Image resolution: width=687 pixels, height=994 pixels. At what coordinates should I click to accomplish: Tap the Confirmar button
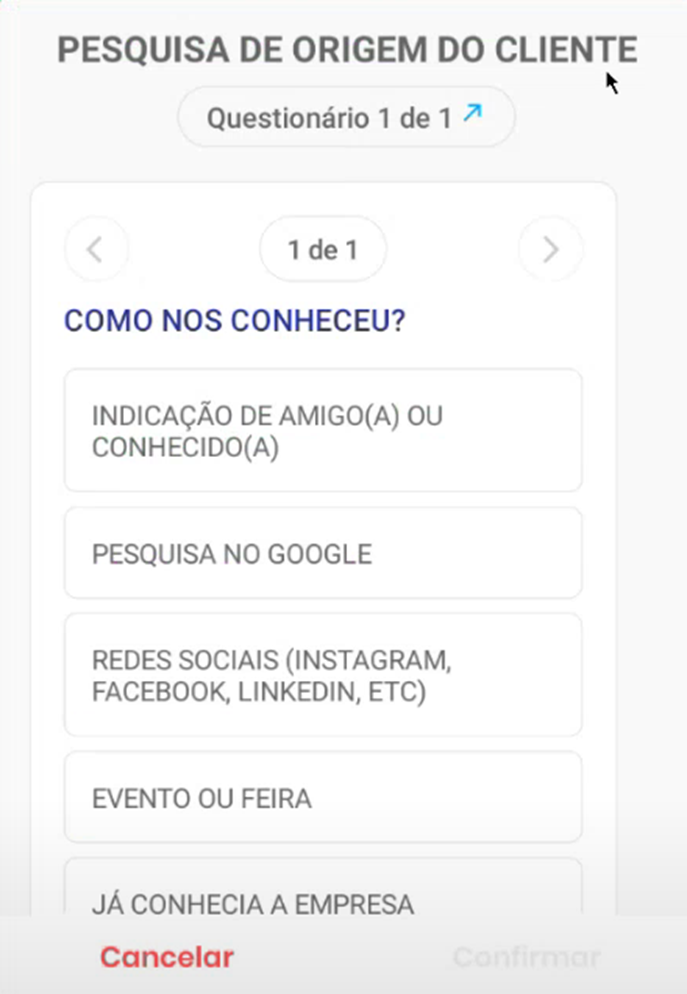click(x=527, y=957)
